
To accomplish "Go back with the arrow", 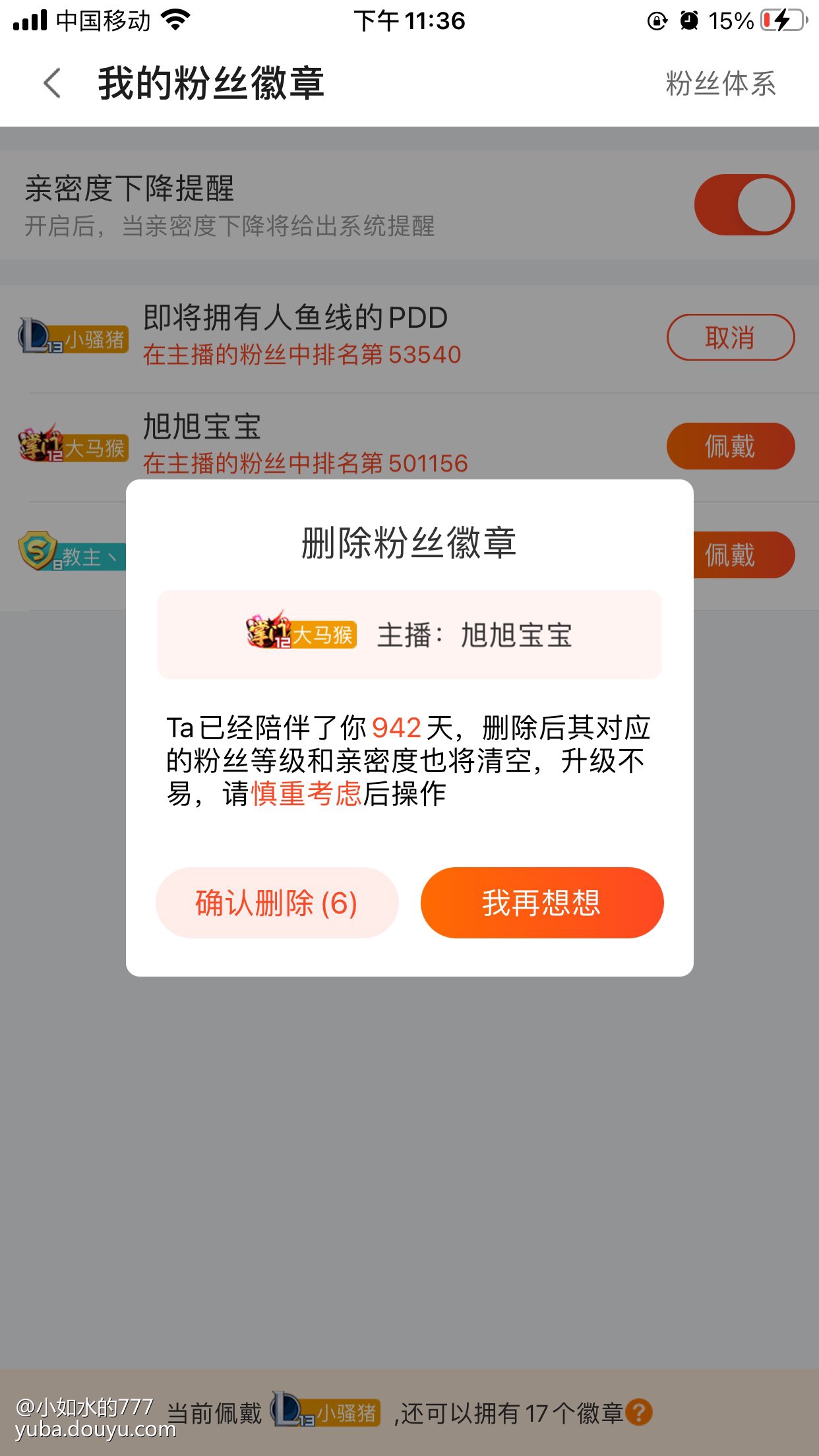I will click(53, 84).
